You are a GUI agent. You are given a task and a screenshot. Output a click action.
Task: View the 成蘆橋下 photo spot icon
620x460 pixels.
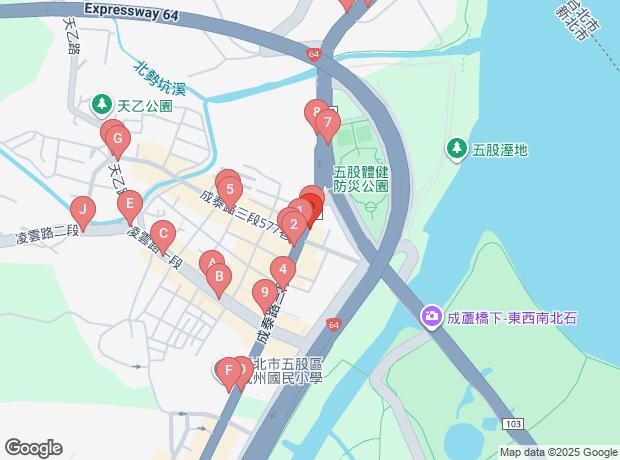click(432, 317)
